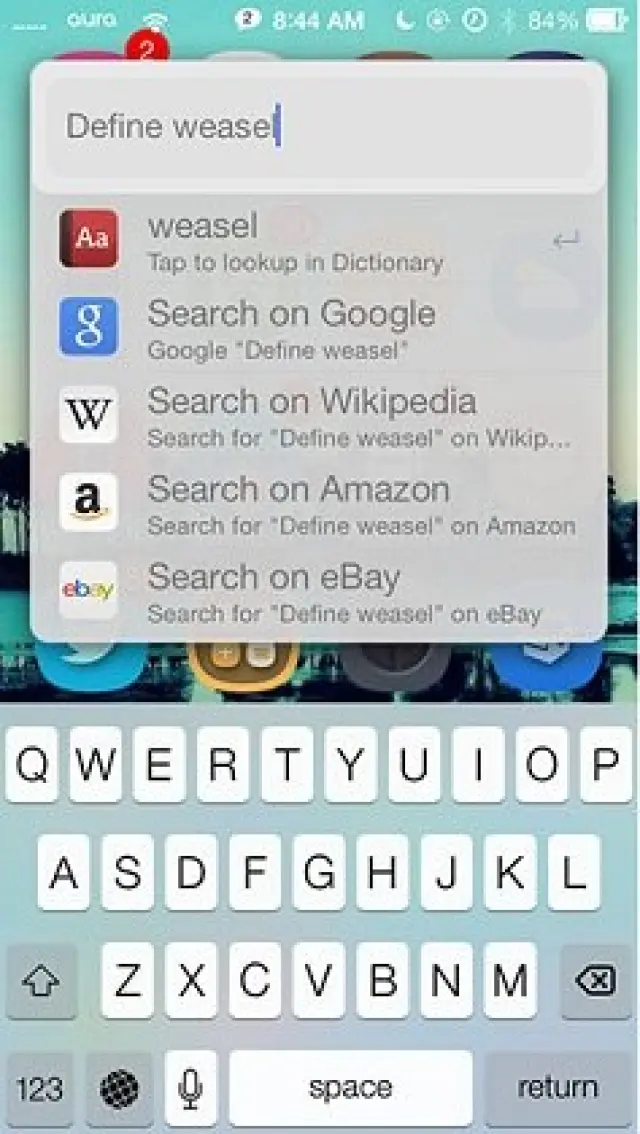
Task: Start dictation with the microphone key
Action: (191, 1088)
